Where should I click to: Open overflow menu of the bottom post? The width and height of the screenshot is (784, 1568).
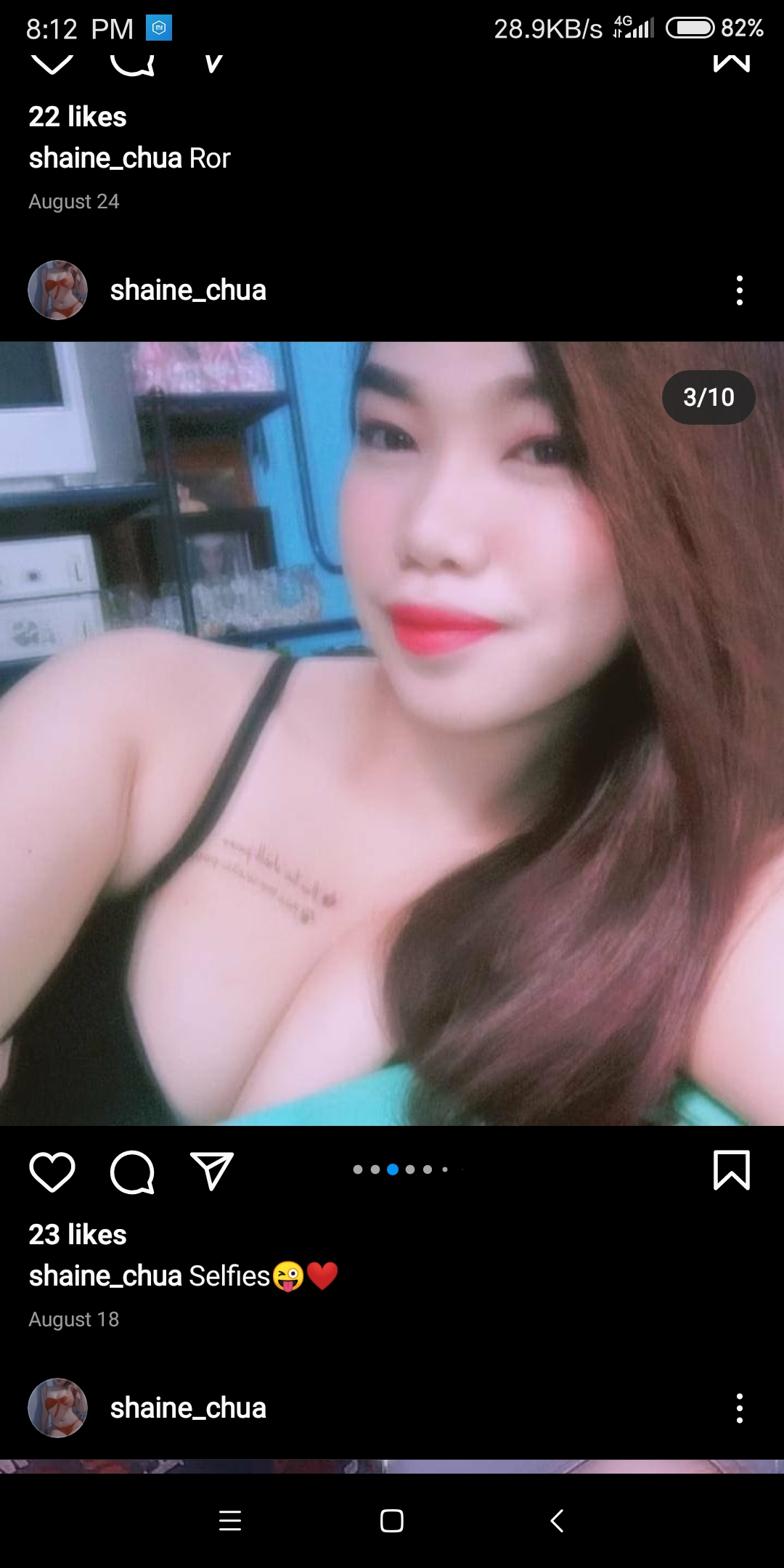[739, 1408]
